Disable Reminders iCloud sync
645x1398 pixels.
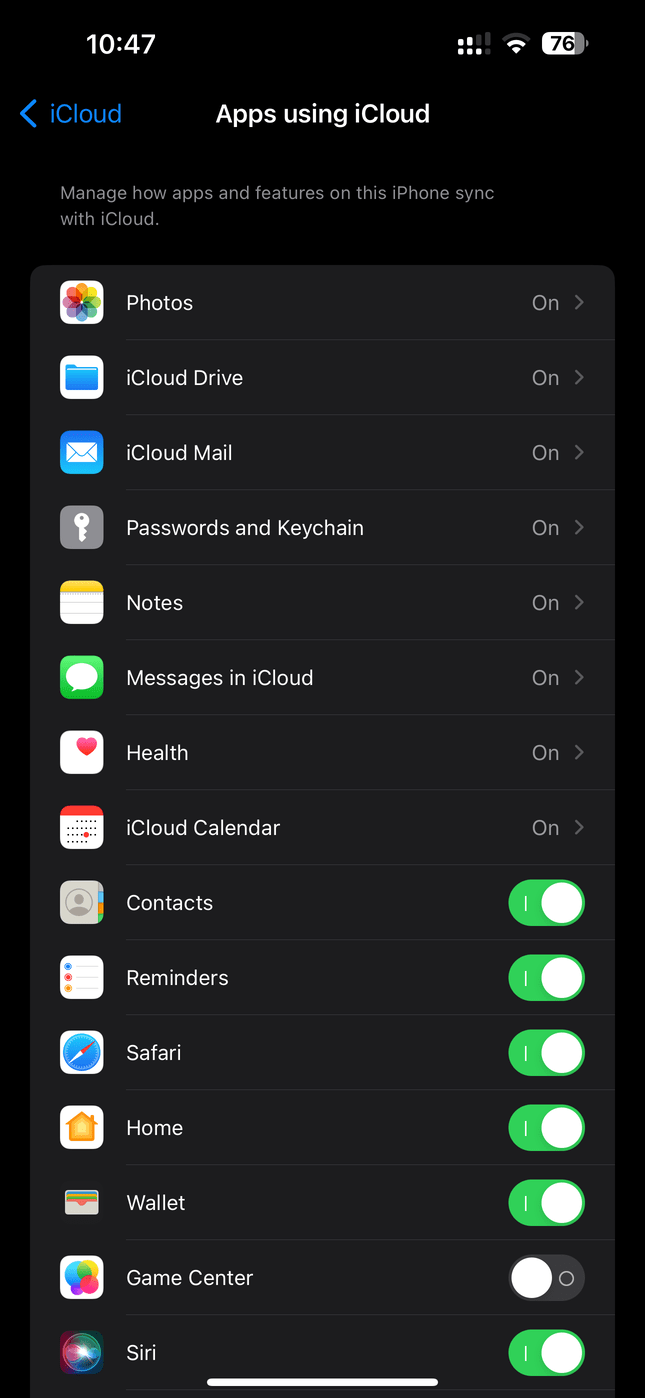(546, 978)
